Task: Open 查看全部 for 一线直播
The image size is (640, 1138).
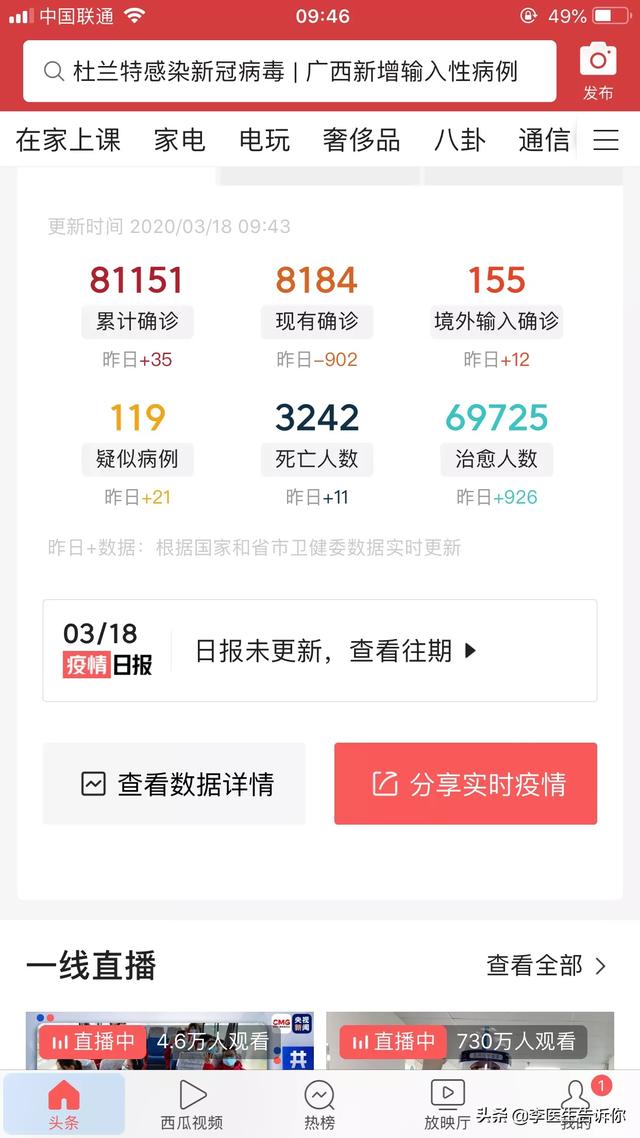Action: pos(546,965)
